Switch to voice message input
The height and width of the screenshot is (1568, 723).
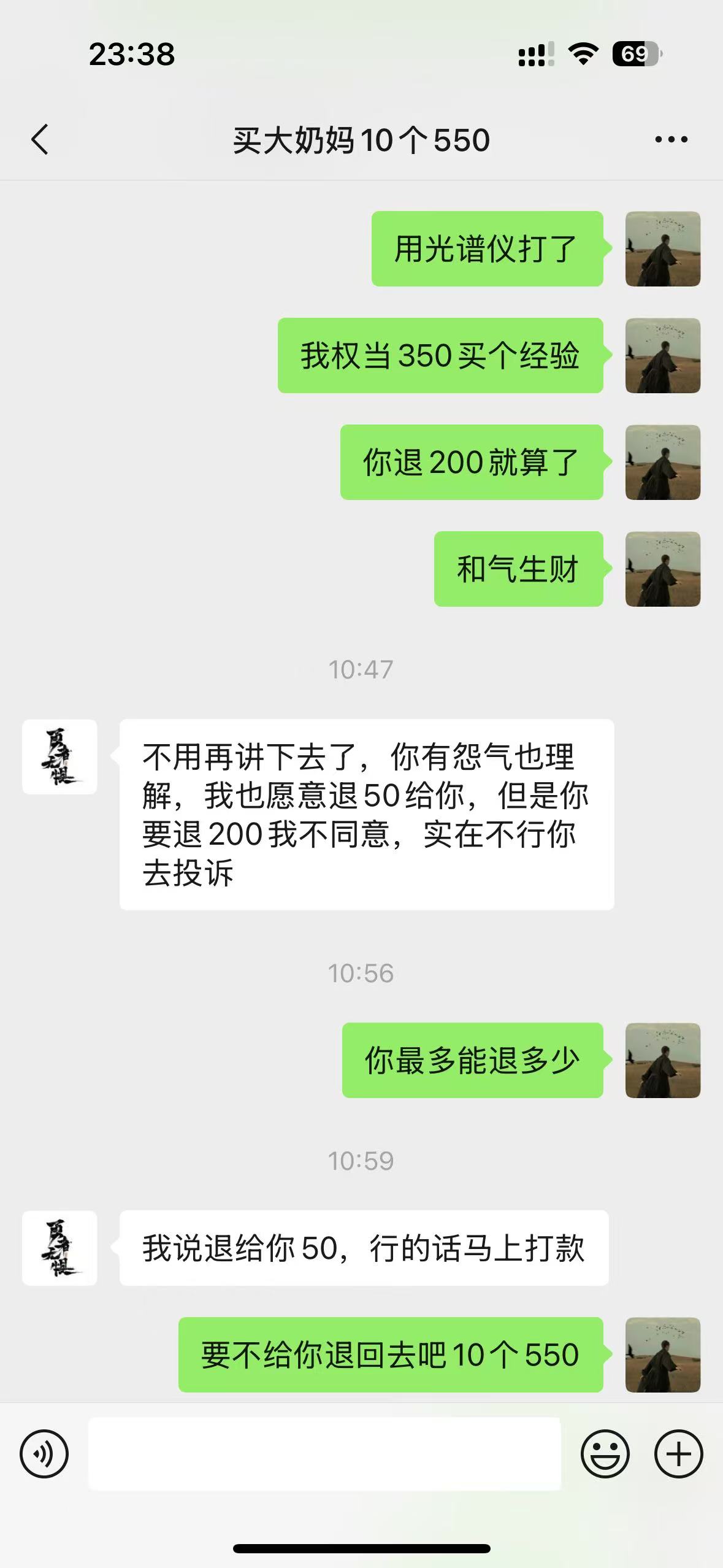click(x=44, y=1454)
